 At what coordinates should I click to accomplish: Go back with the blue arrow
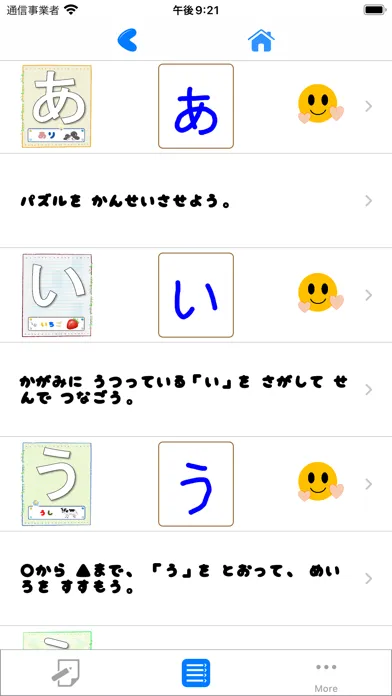click(x=128, y=40)
